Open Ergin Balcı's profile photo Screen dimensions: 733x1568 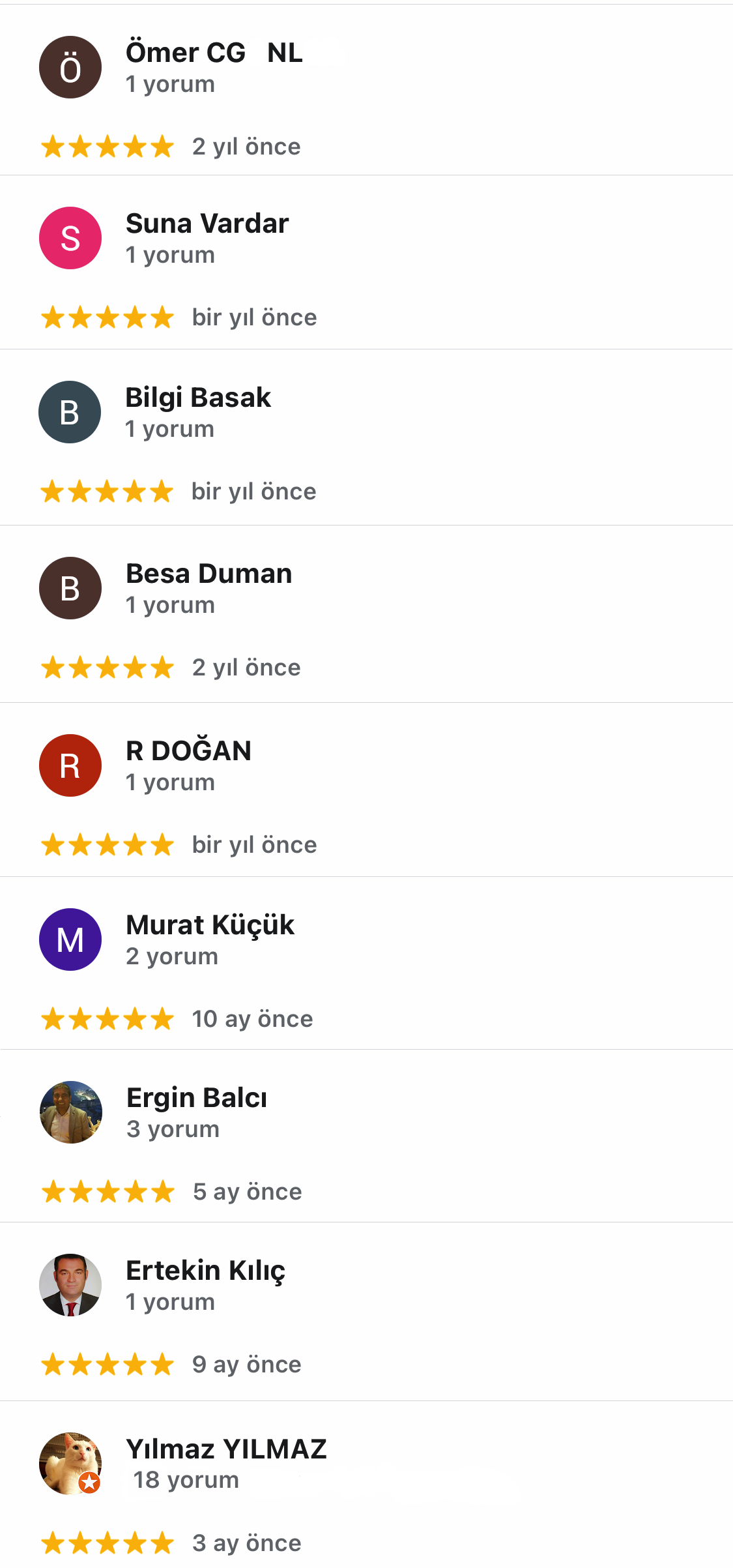click(70, 1112)
